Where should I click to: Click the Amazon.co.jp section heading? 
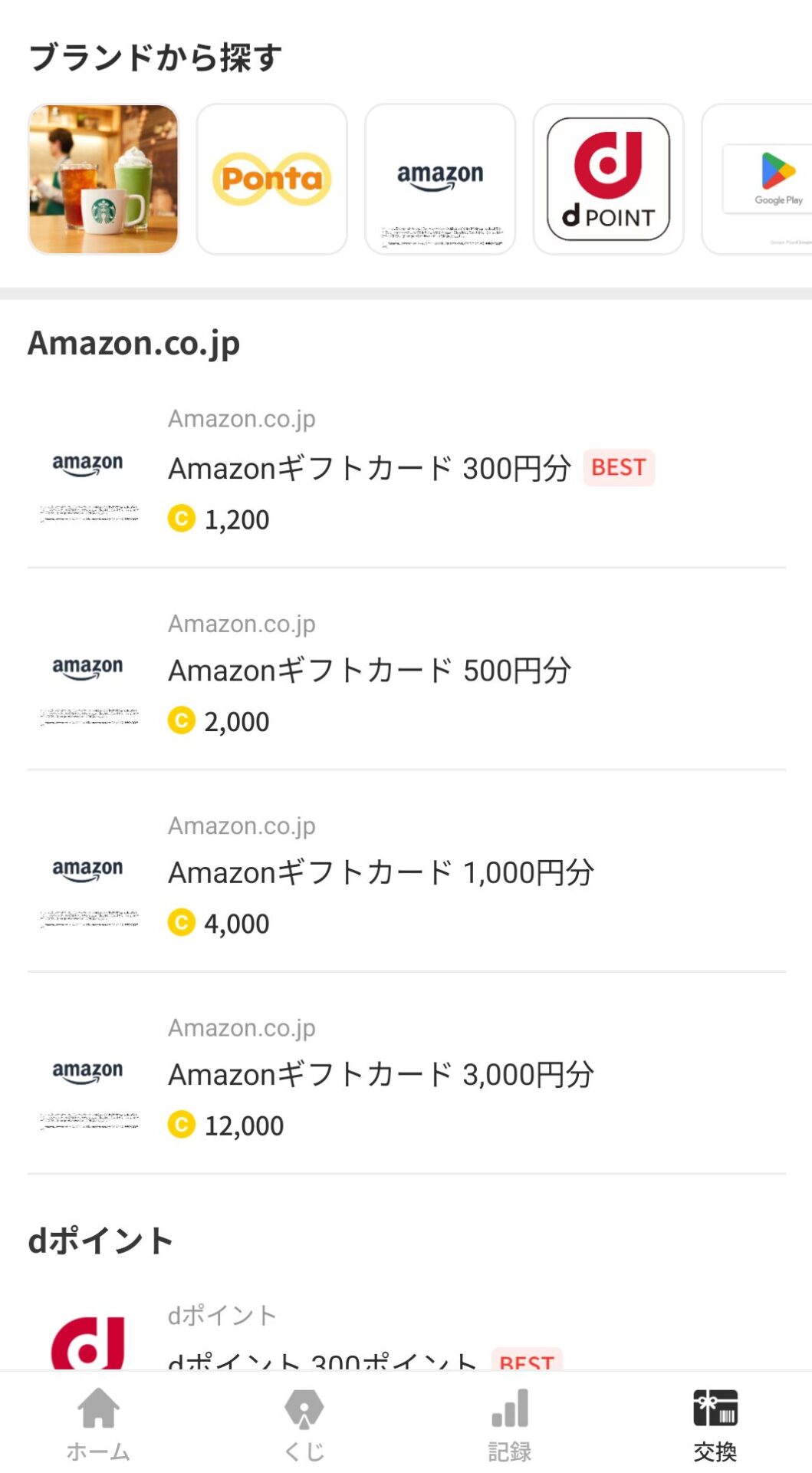click(133, 343)
